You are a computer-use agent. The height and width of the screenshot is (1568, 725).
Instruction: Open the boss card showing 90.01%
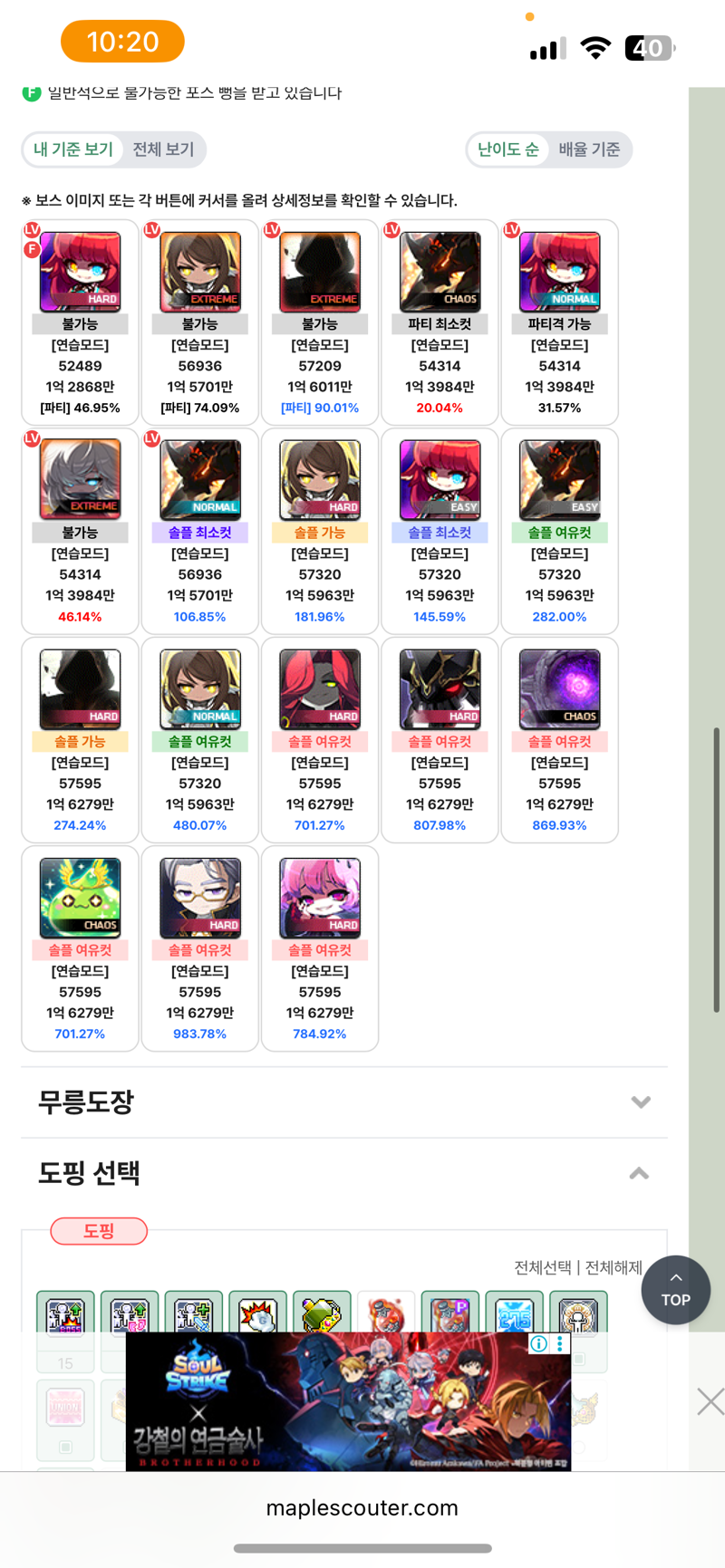pyautogui.click(x=320, y=322)
